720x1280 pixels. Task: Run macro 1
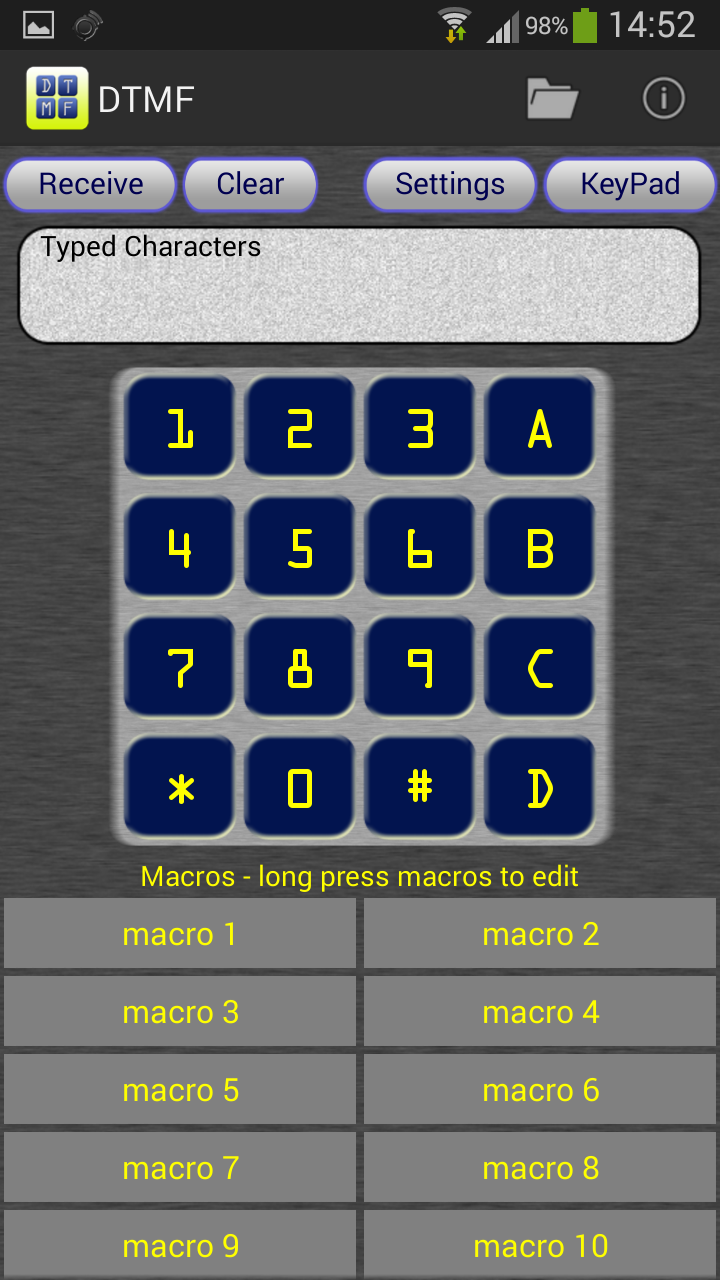(x=180, y=934)
